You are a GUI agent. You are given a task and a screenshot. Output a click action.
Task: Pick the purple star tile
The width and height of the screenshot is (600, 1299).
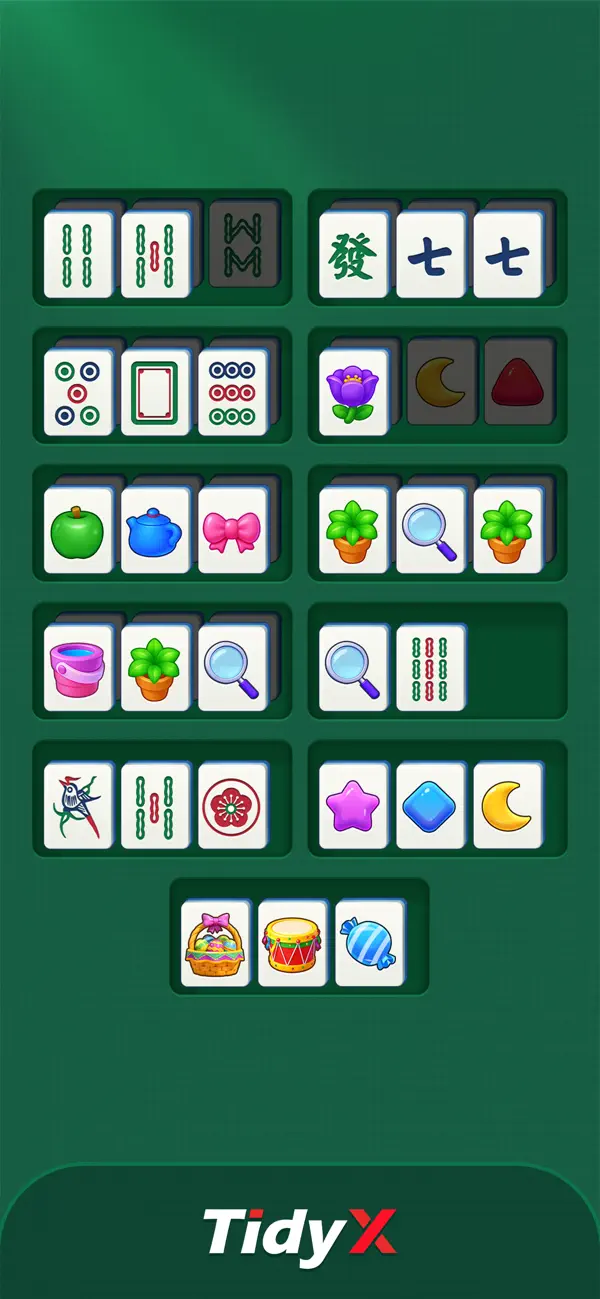(x=354, y=806)
